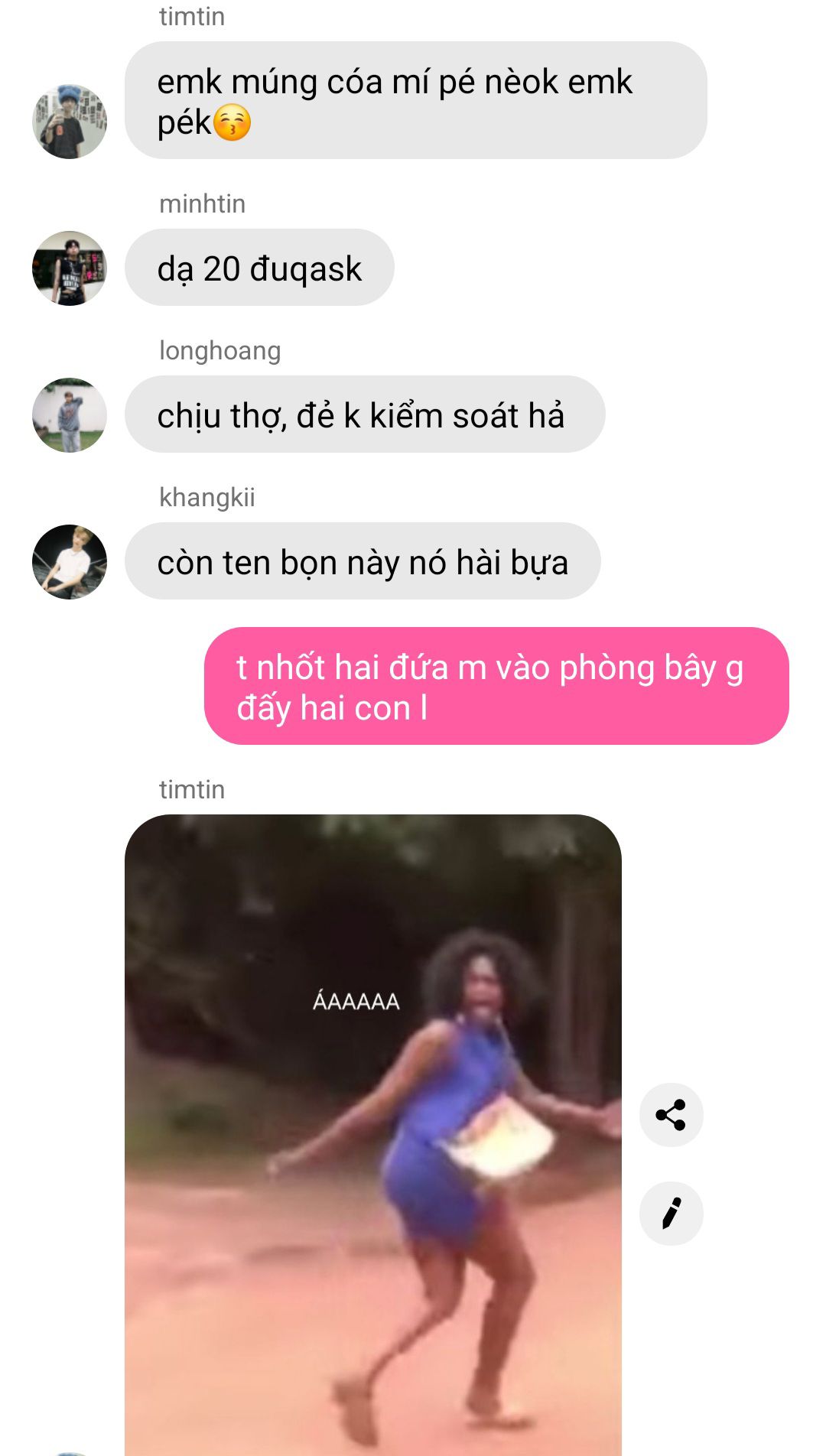This screenshot has width=826, height=1456.
Task: Tap minhtin's profile avatar
Action: tap(70, 268)
